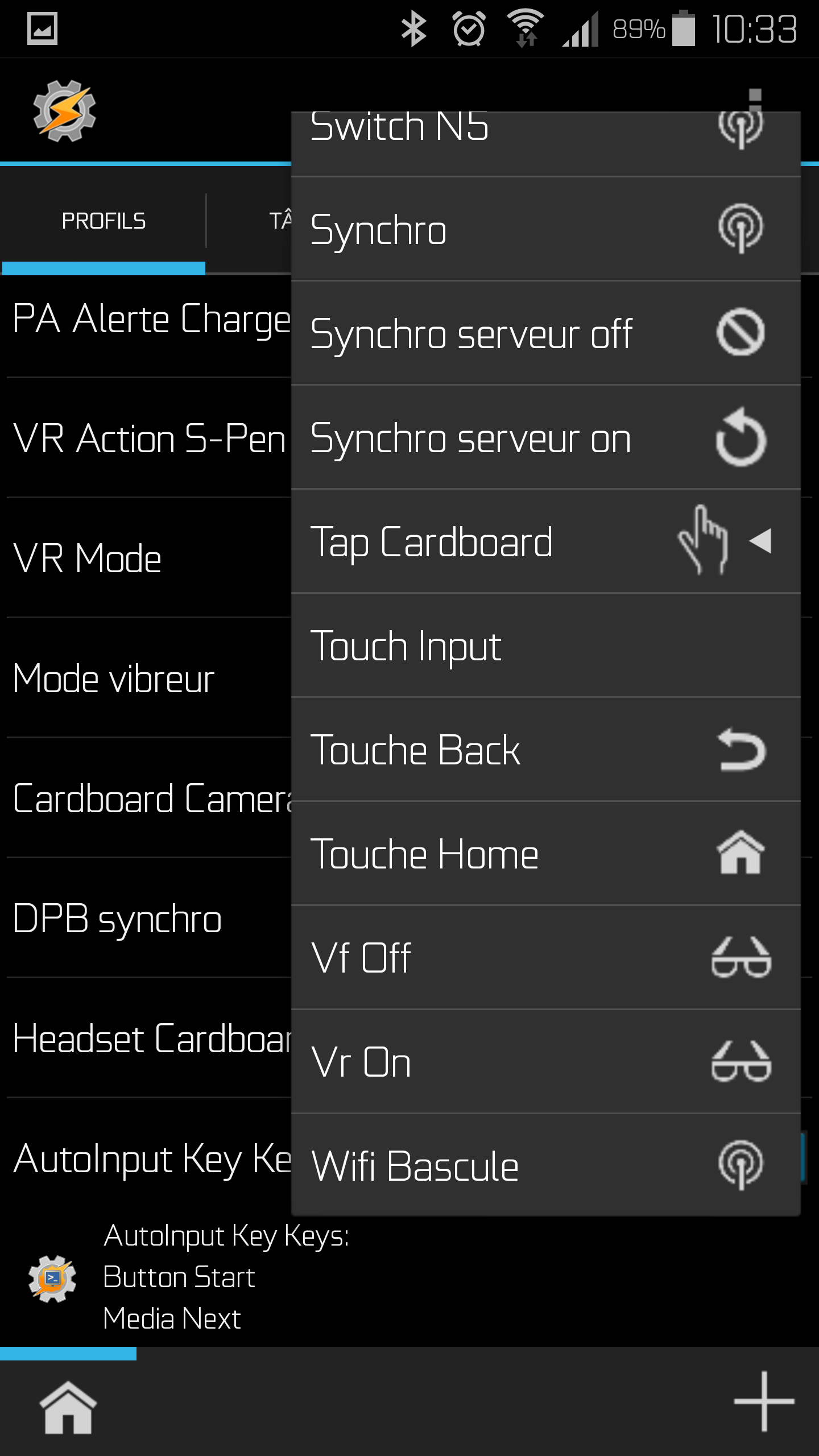Select the Wifi Bascule task
This screenshot has height=1456, width=819.
[x=545, y=1165]
